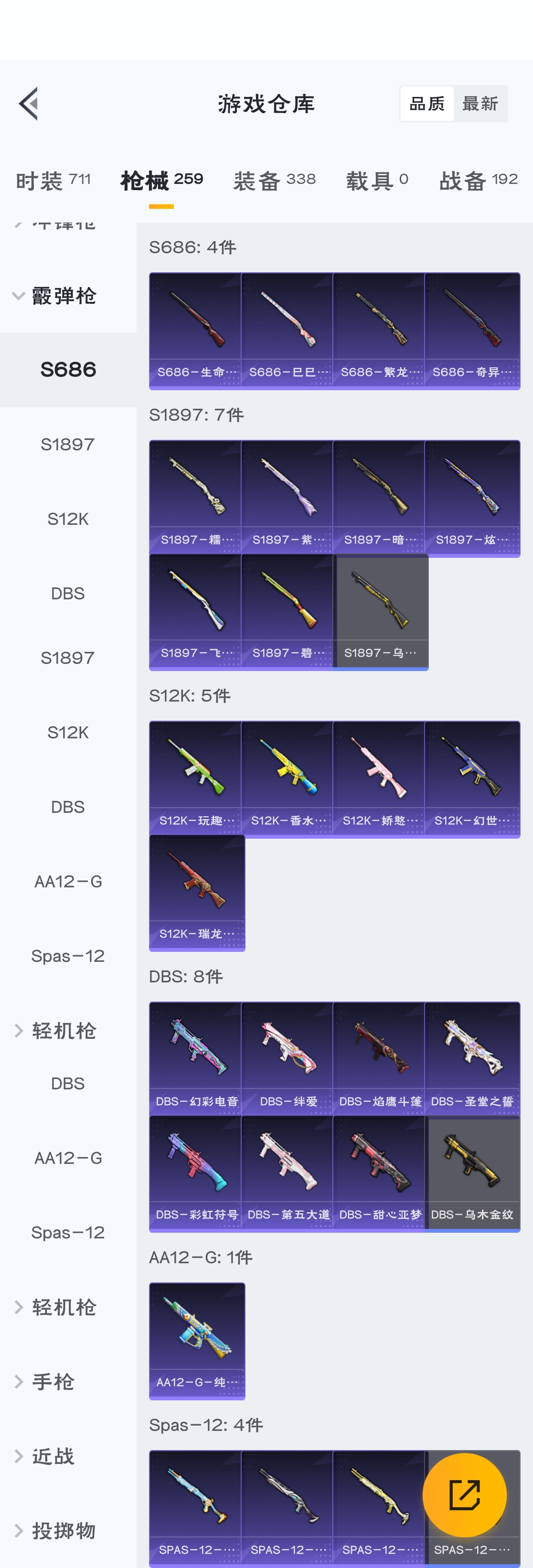
Task: Tap the orange share floating button
Action: coord(464,1495)
